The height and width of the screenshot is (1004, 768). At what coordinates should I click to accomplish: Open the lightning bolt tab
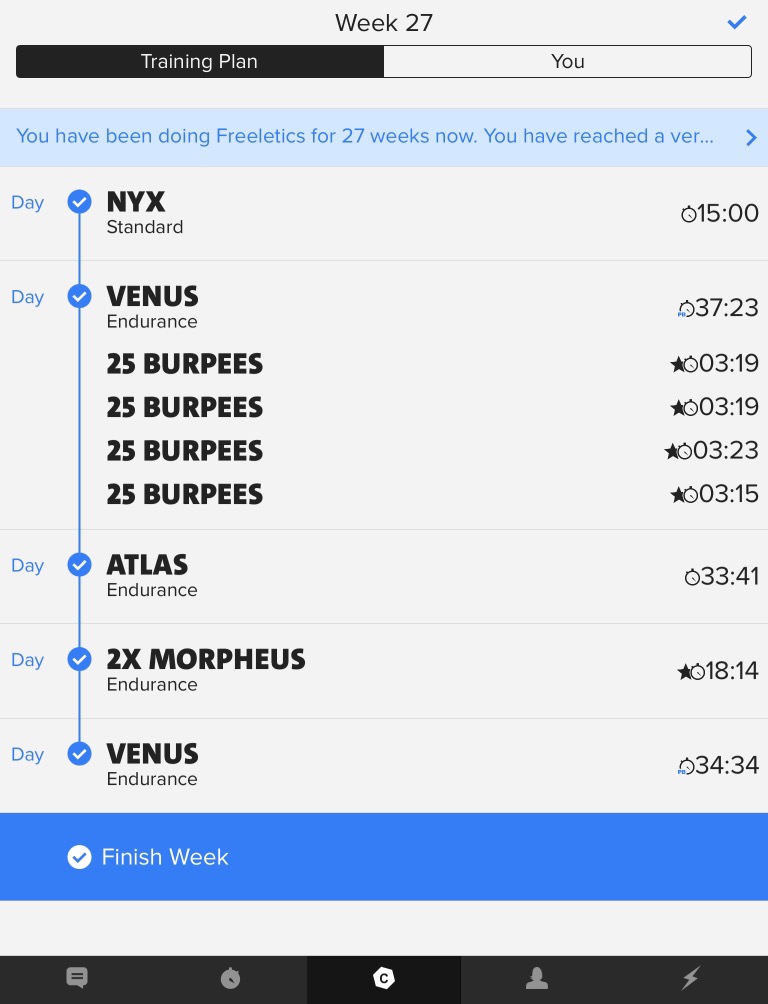[x=690, y=979]
